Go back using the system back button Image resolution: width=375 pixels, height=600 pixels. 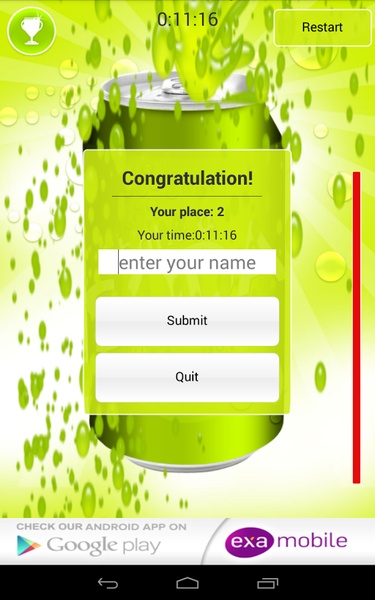point(108,583)
